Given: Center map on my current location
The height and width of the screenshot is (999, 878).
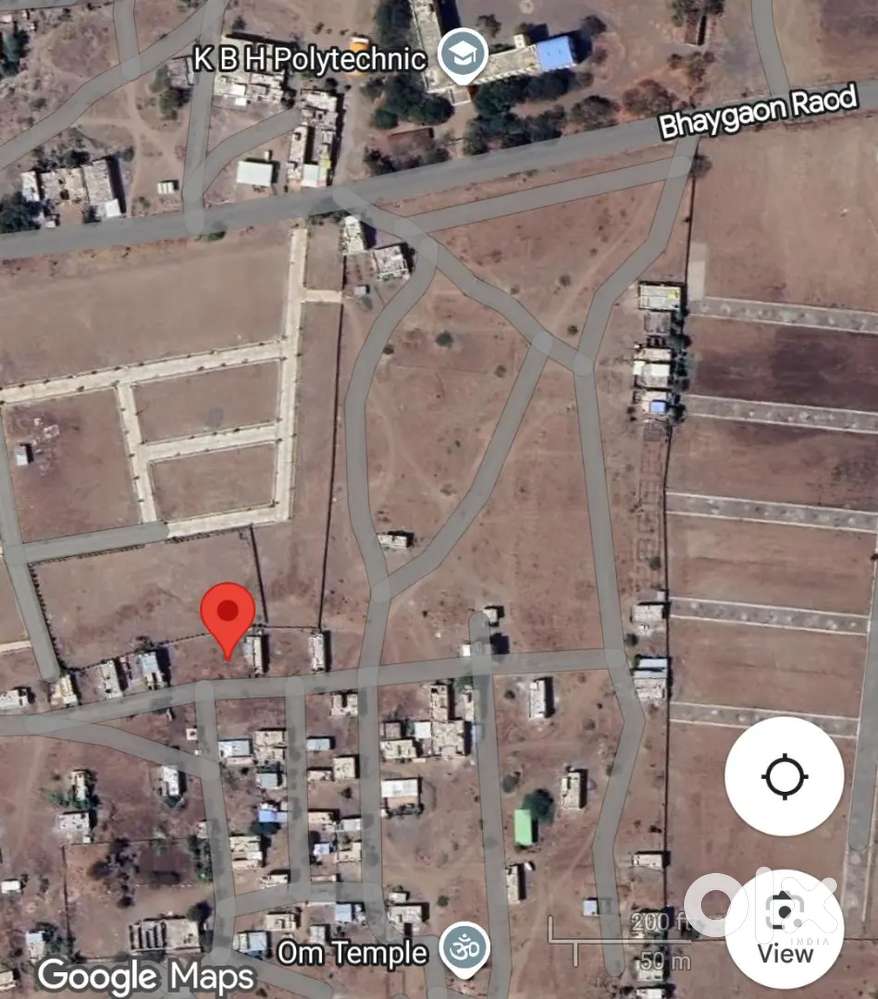Looking at the screenshot, I should click(784, 777).
